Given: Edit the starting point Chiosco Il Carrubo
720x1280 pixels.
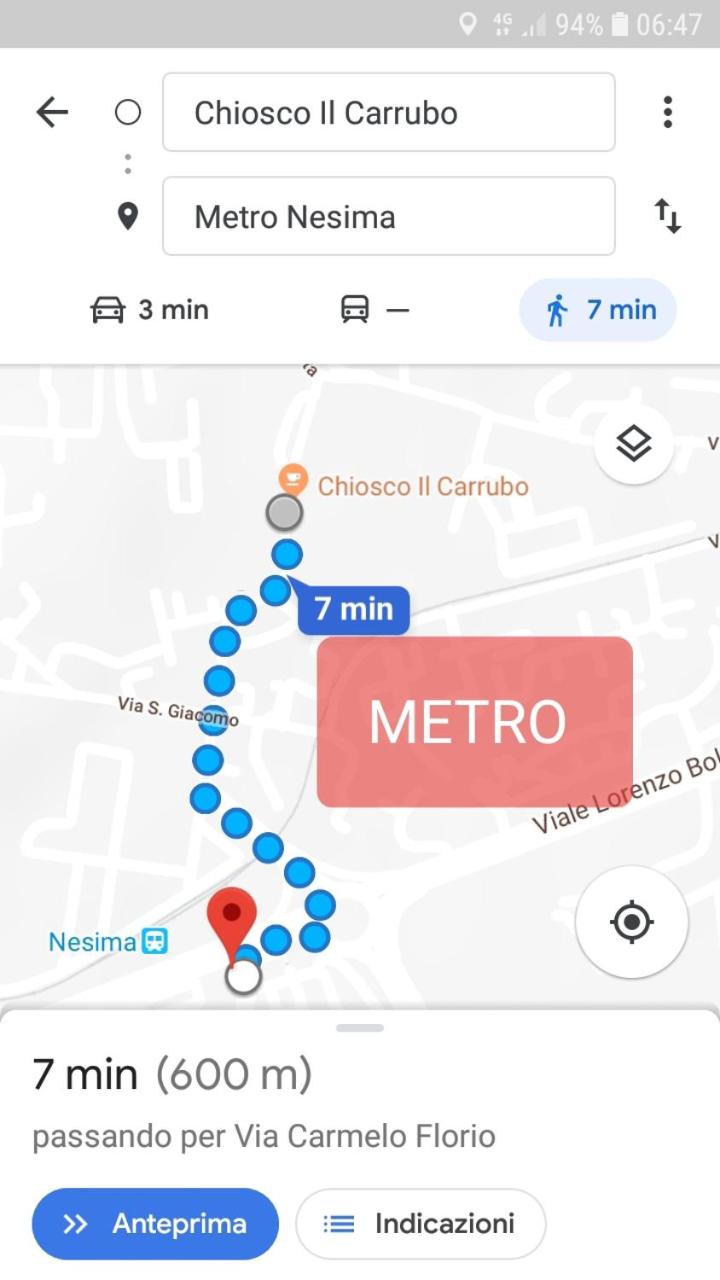Looking at the screenshot, I should pos(388,112).
